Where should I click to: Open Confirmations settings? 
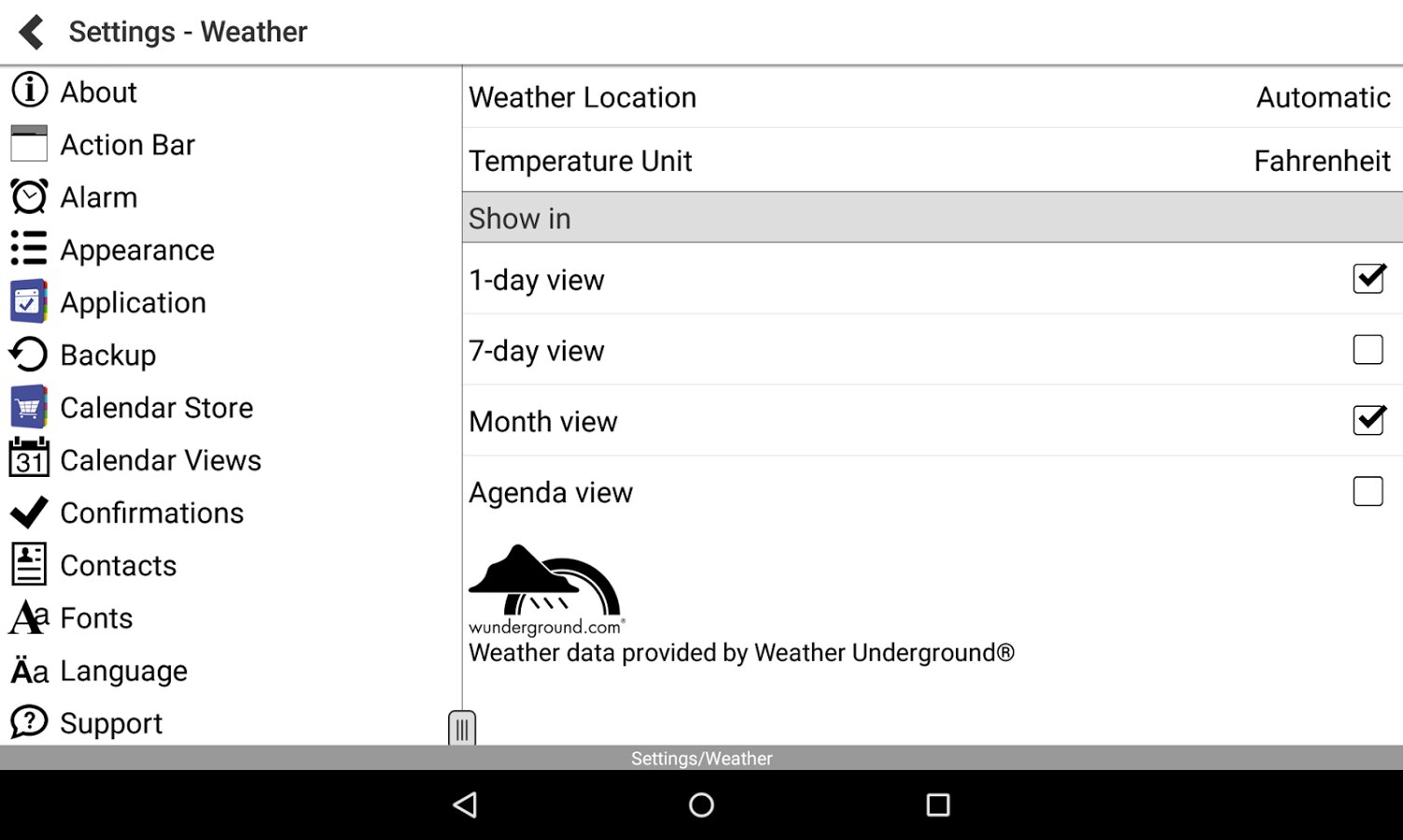pyautogui.click(x=151, y=512)
